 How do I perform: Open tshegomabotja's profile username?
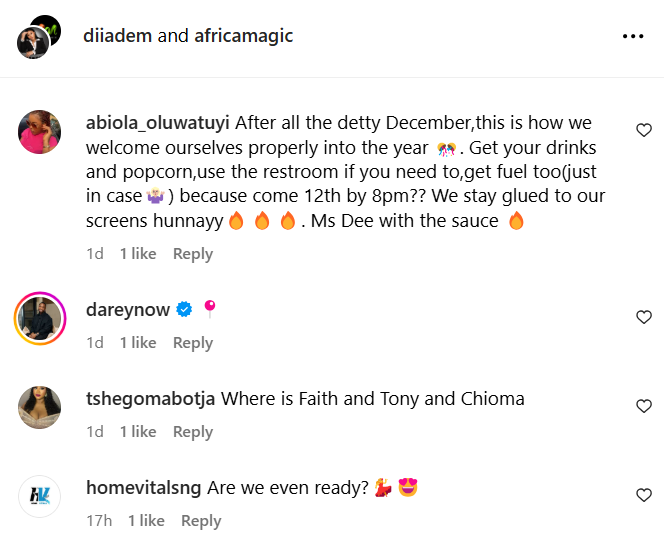pos(151,398)
